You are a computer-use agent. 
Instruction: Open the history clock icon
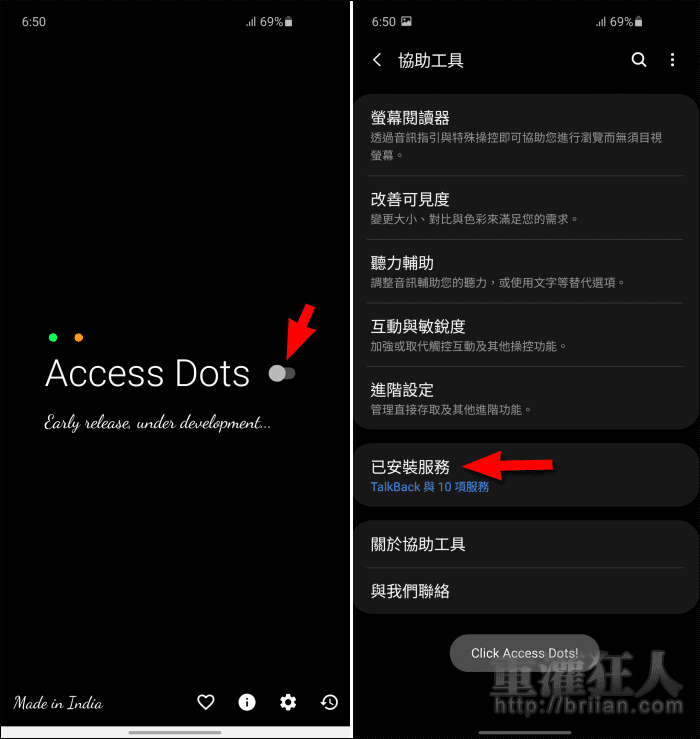coord(329,702)
